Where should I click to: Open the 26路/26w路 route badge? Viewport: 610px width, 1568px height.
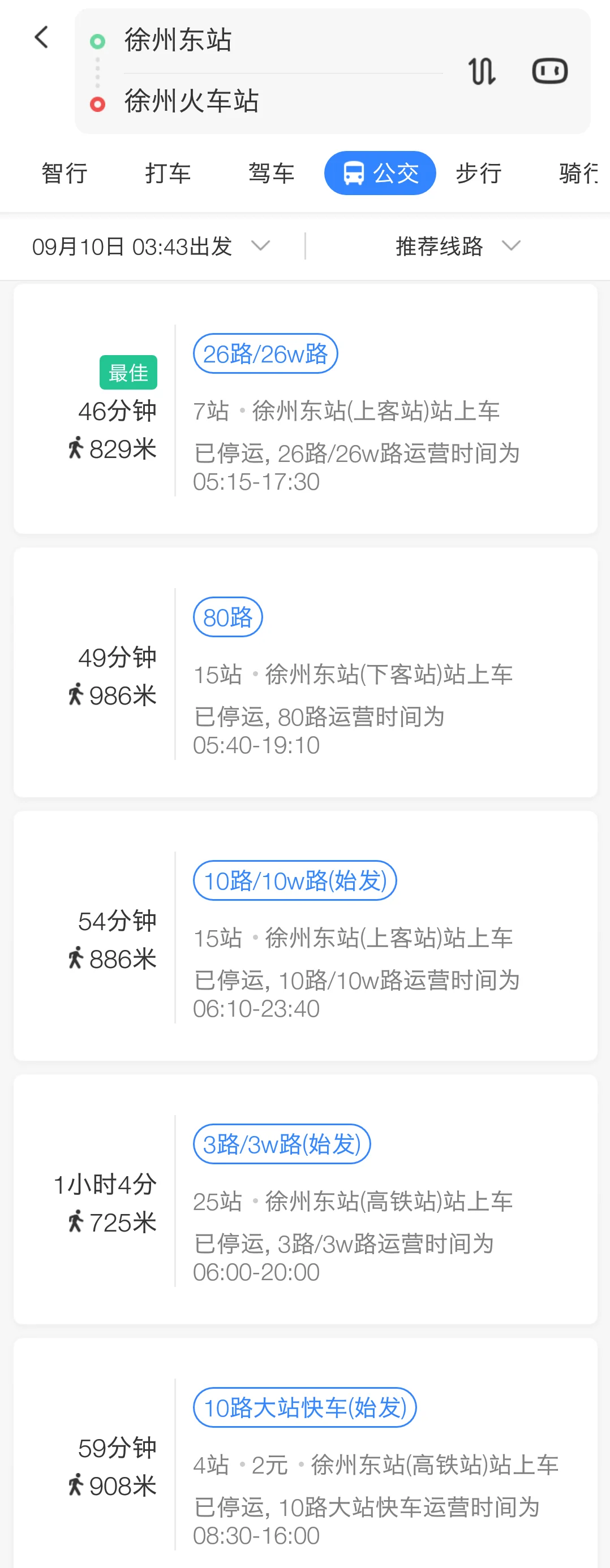point(266,353)
